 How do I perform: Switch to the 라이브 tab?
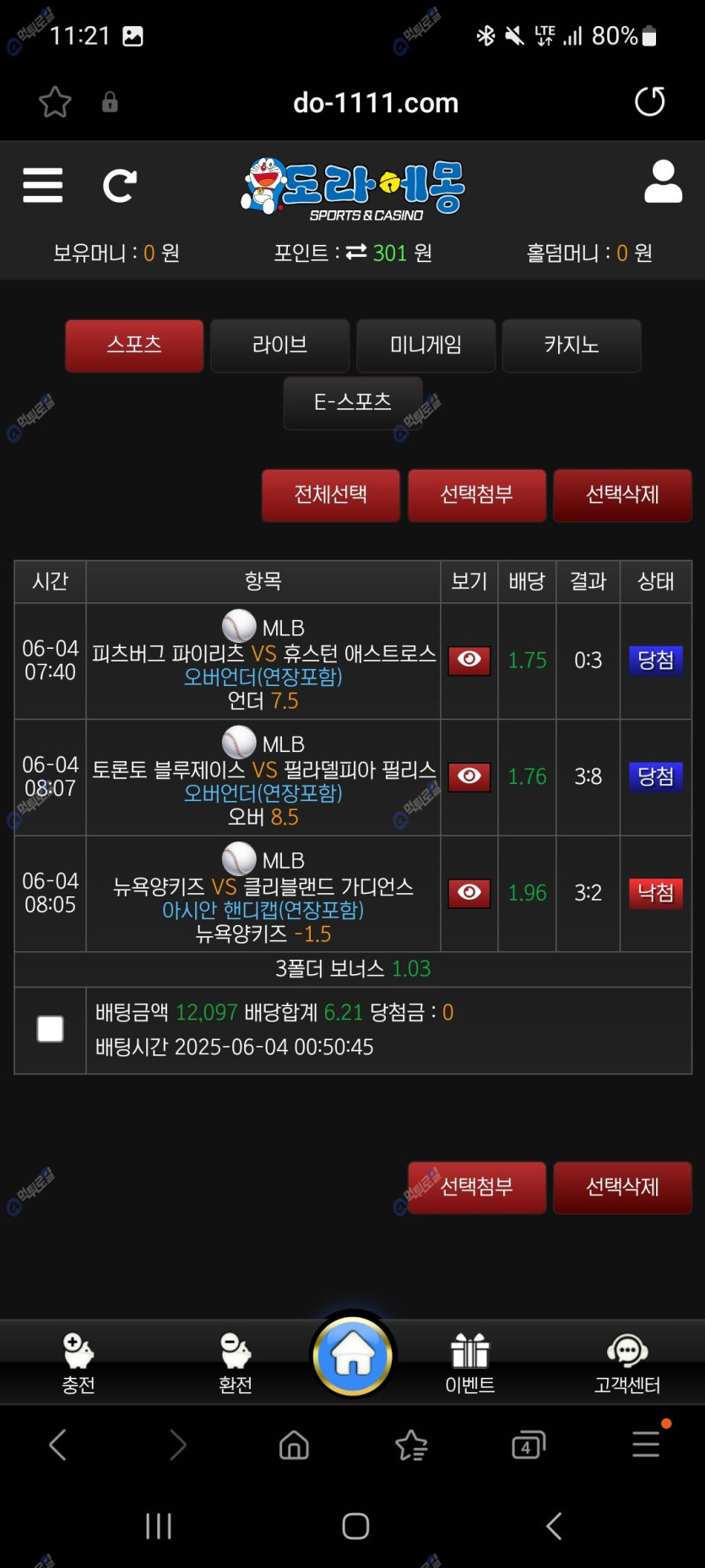279,346
